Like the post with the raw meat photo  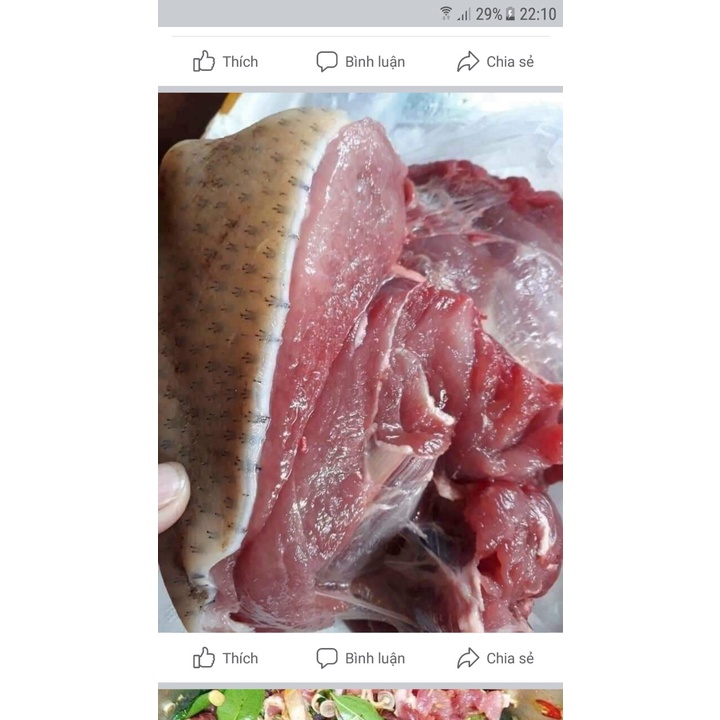point(226,658)
